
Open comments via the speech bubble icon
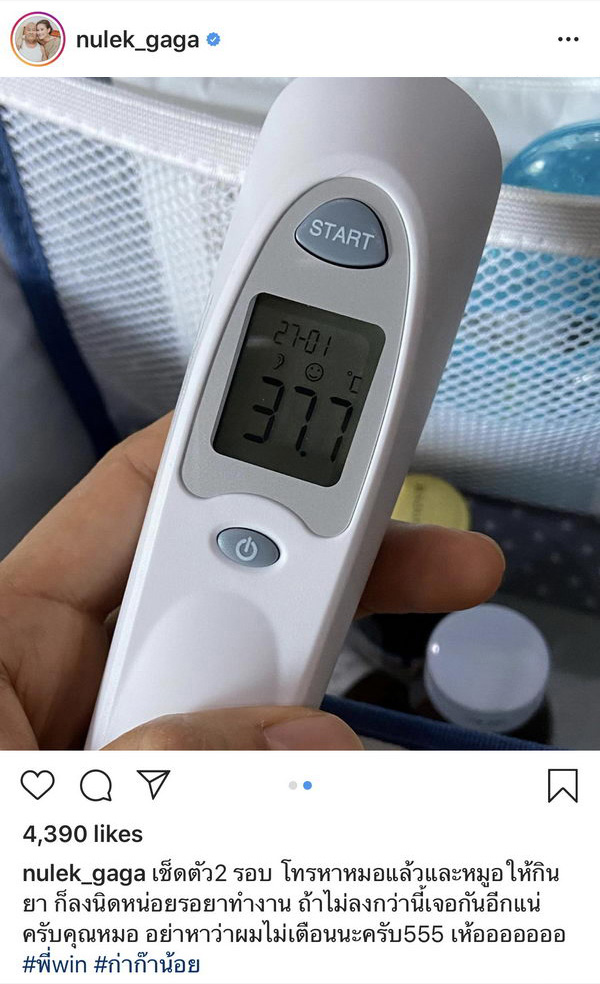95,786
